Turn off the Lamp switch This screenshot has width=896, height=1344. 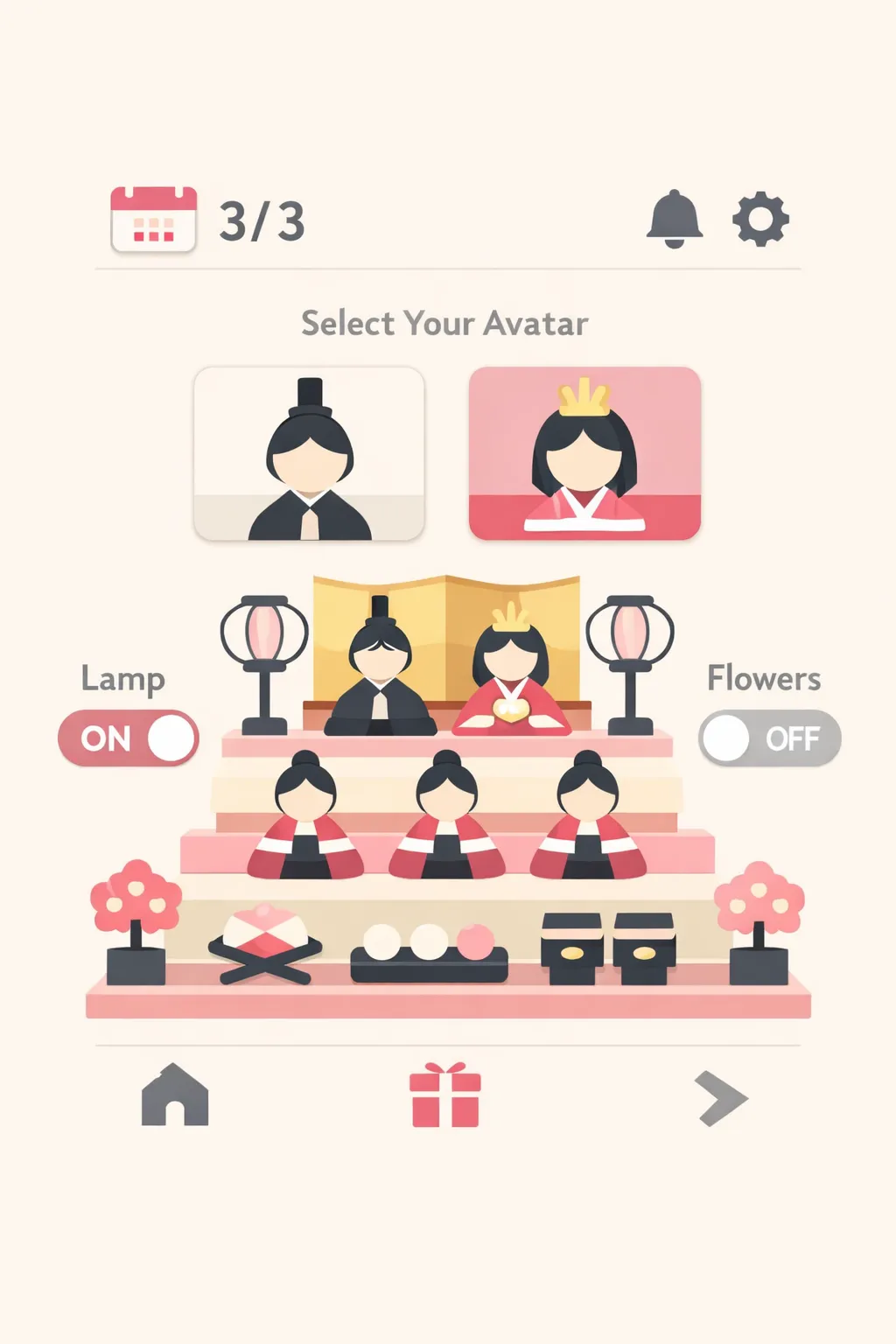click(x=129, y=738)
